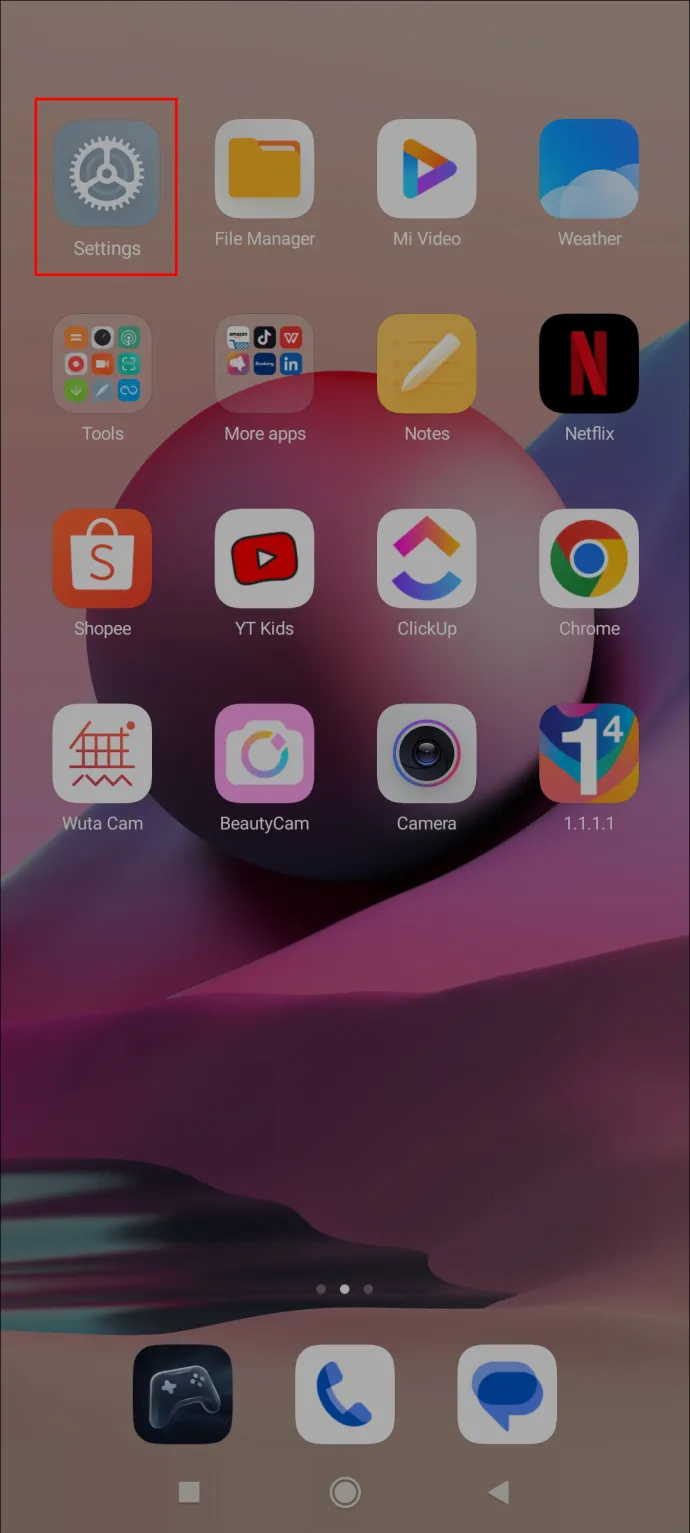The width and height of the screenshot is (690, 1533).
Task: Open the 1.1.1.1 app
Action: click(589, 753)
